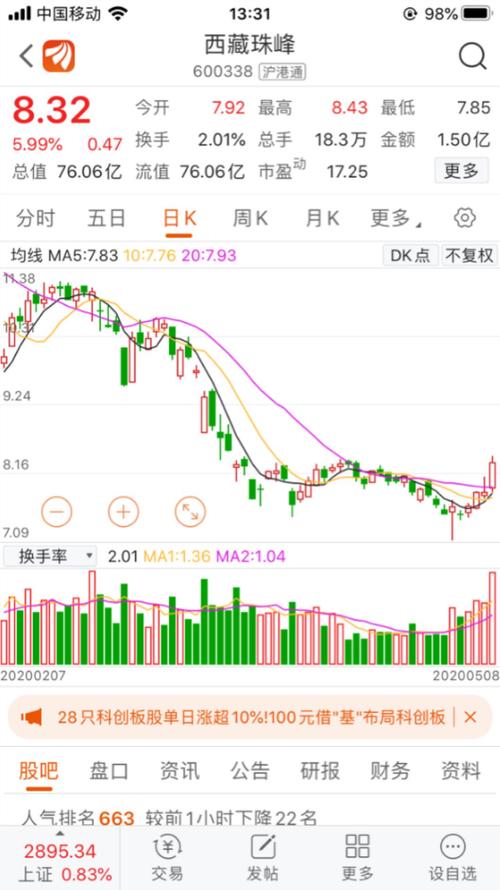This screenshot has height=890, width=500.
Task: Zoom out the chart with minus button
Action: pos(57,512)
